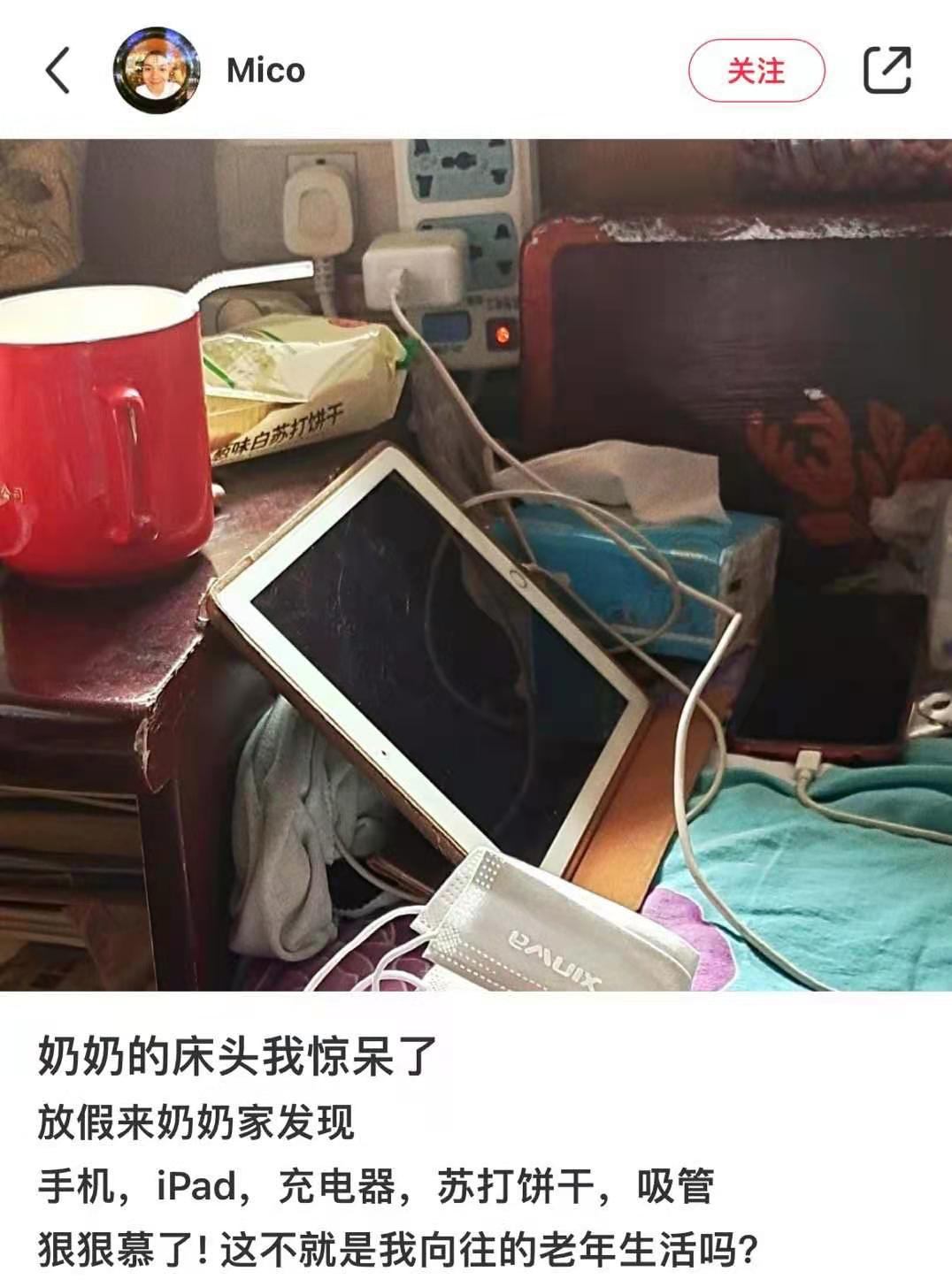Go back using the top-left arrow
The width and height of the screenshot is (952, 1287).
coord(58,71)
